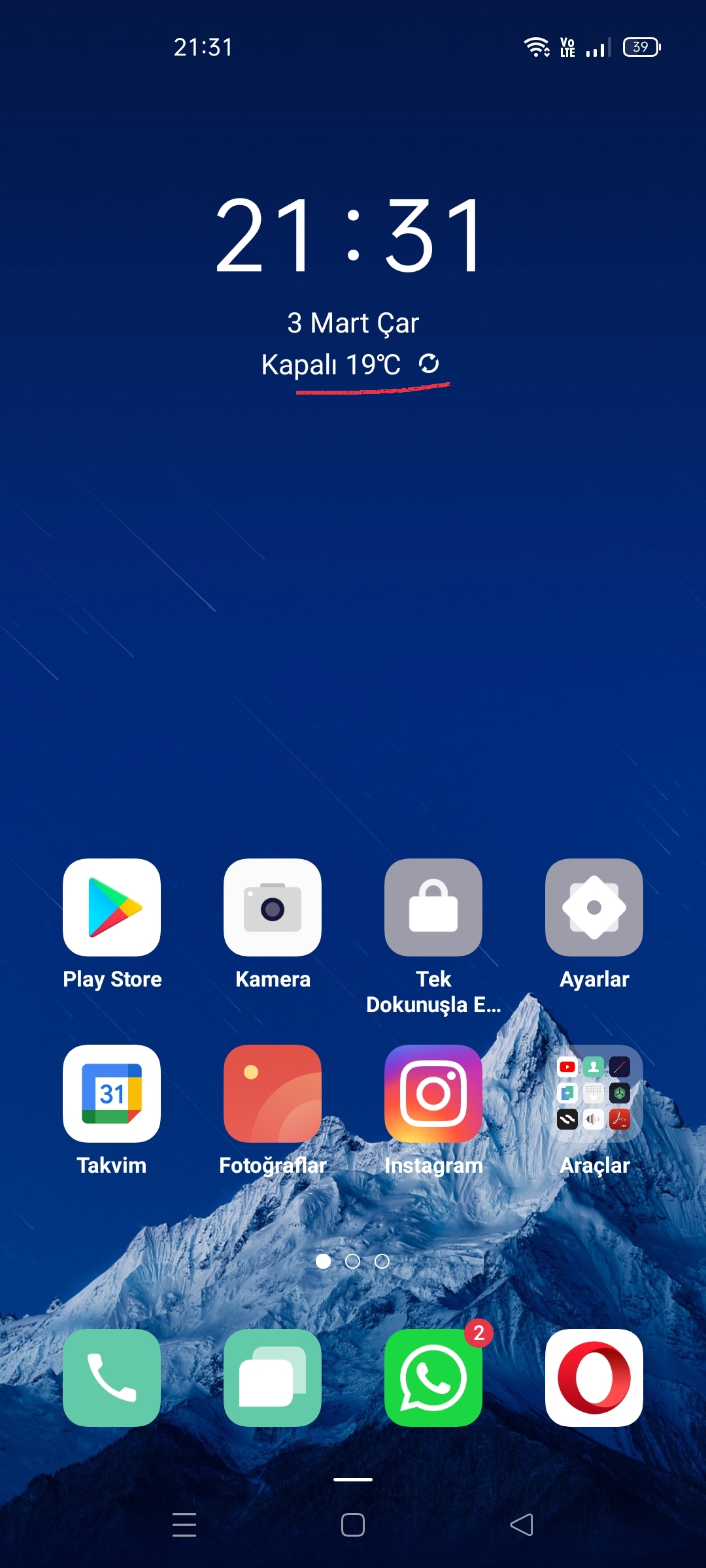Open the Fotoğraflar gallery app
This screenshot has width=706, height=1568.
[x=273, y=1094]
